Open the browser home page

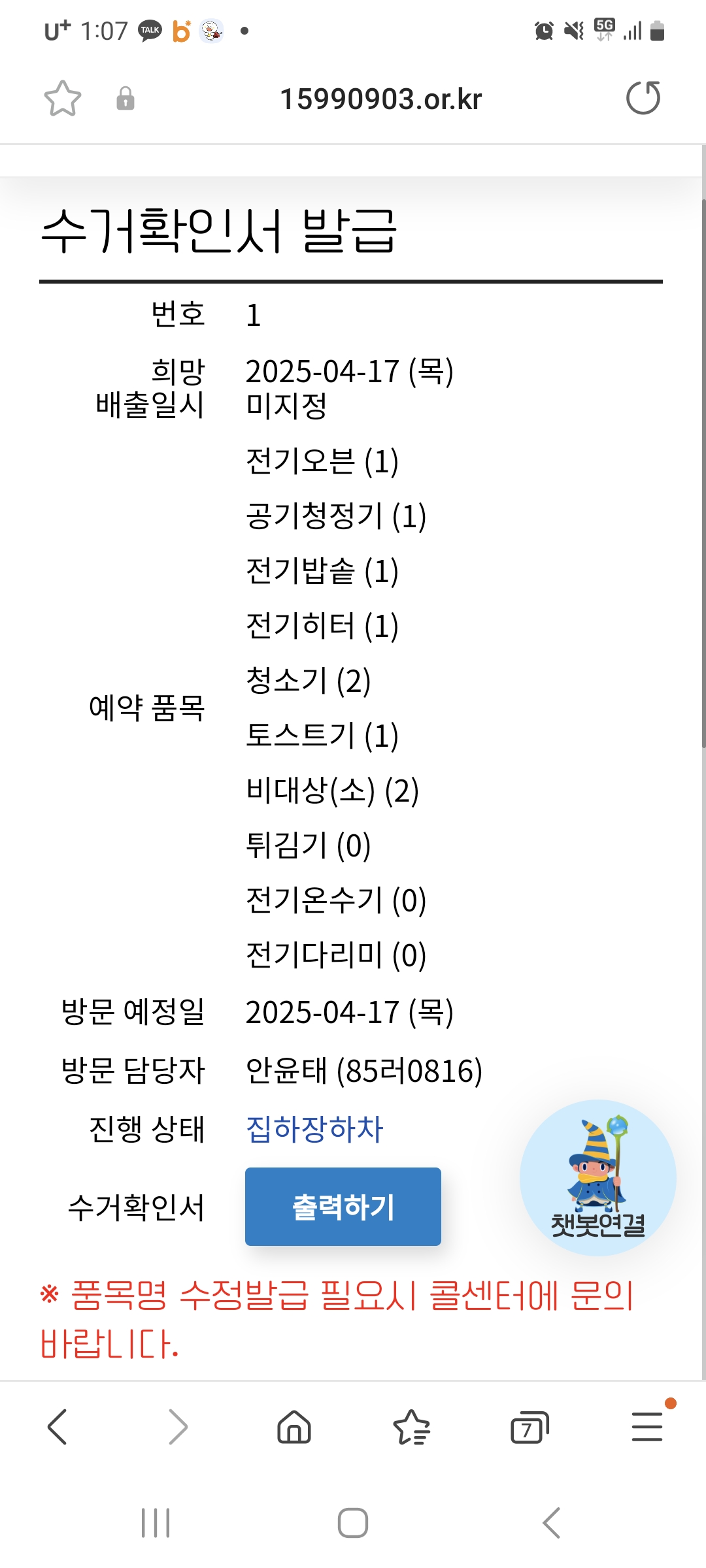294,1427
